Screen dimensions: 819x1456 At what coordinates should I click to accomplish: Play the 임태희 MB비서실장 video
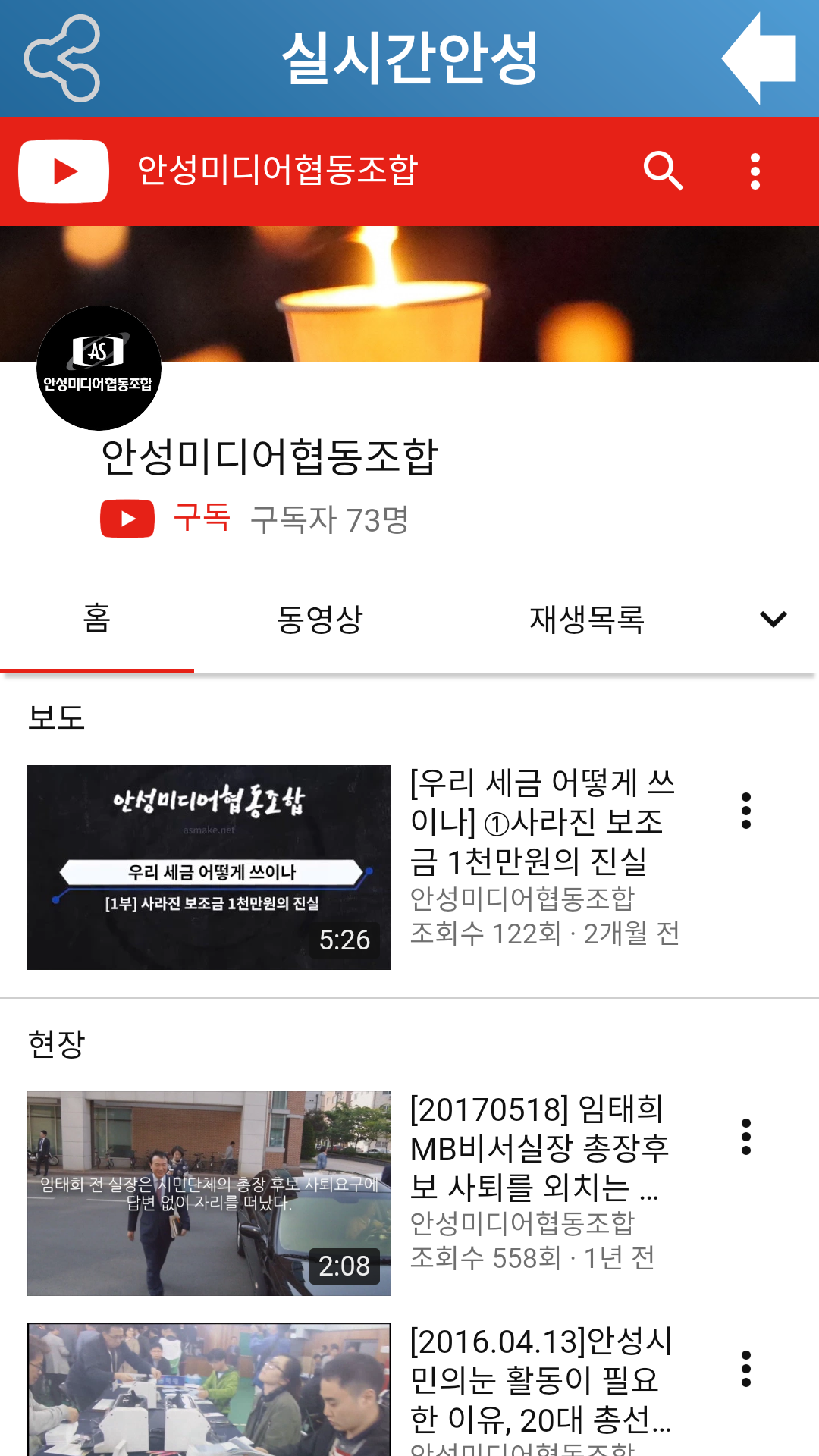pyautogui.click(x=209, y=1193)
